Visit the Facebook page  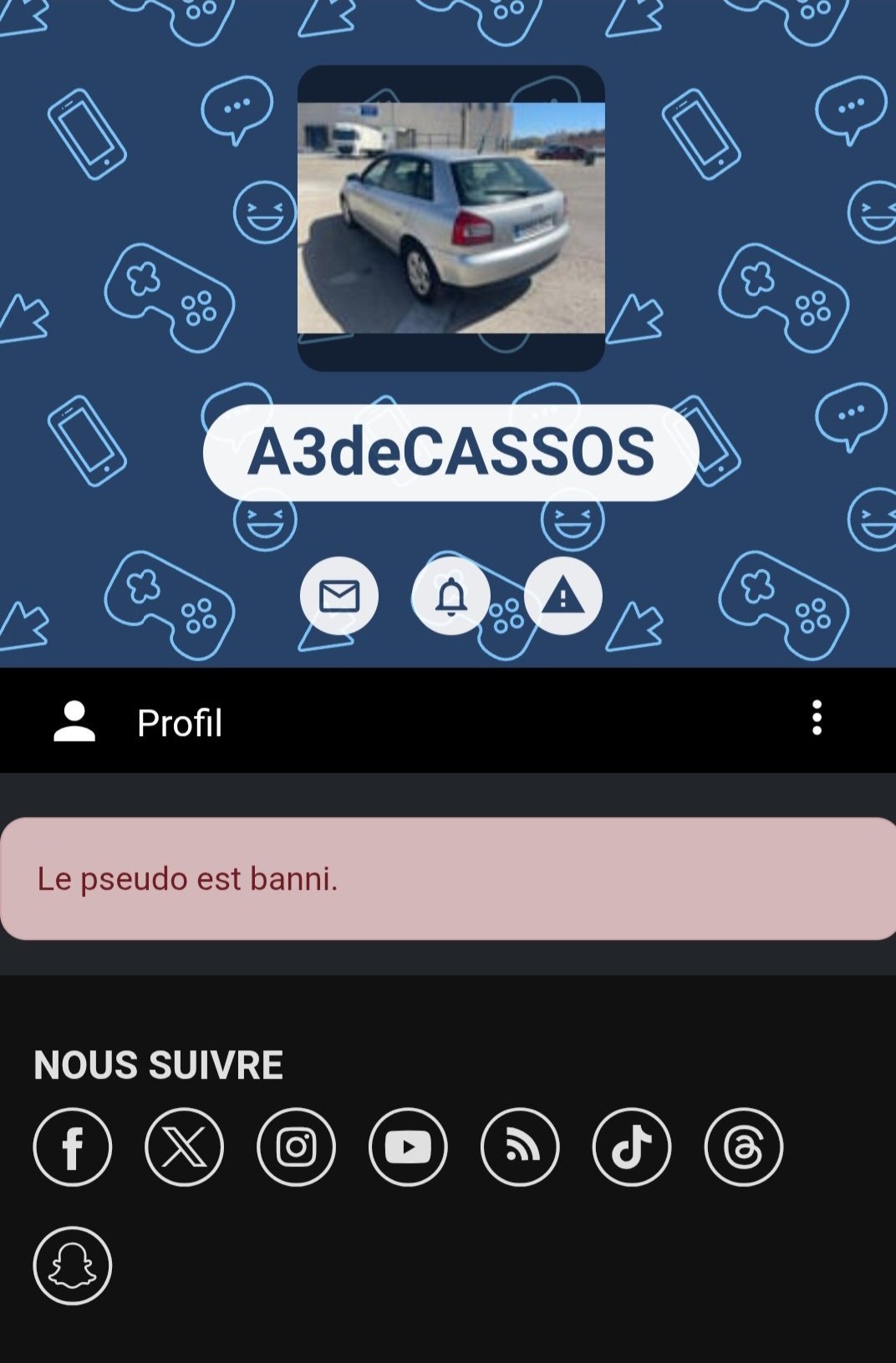(73, 1147)
